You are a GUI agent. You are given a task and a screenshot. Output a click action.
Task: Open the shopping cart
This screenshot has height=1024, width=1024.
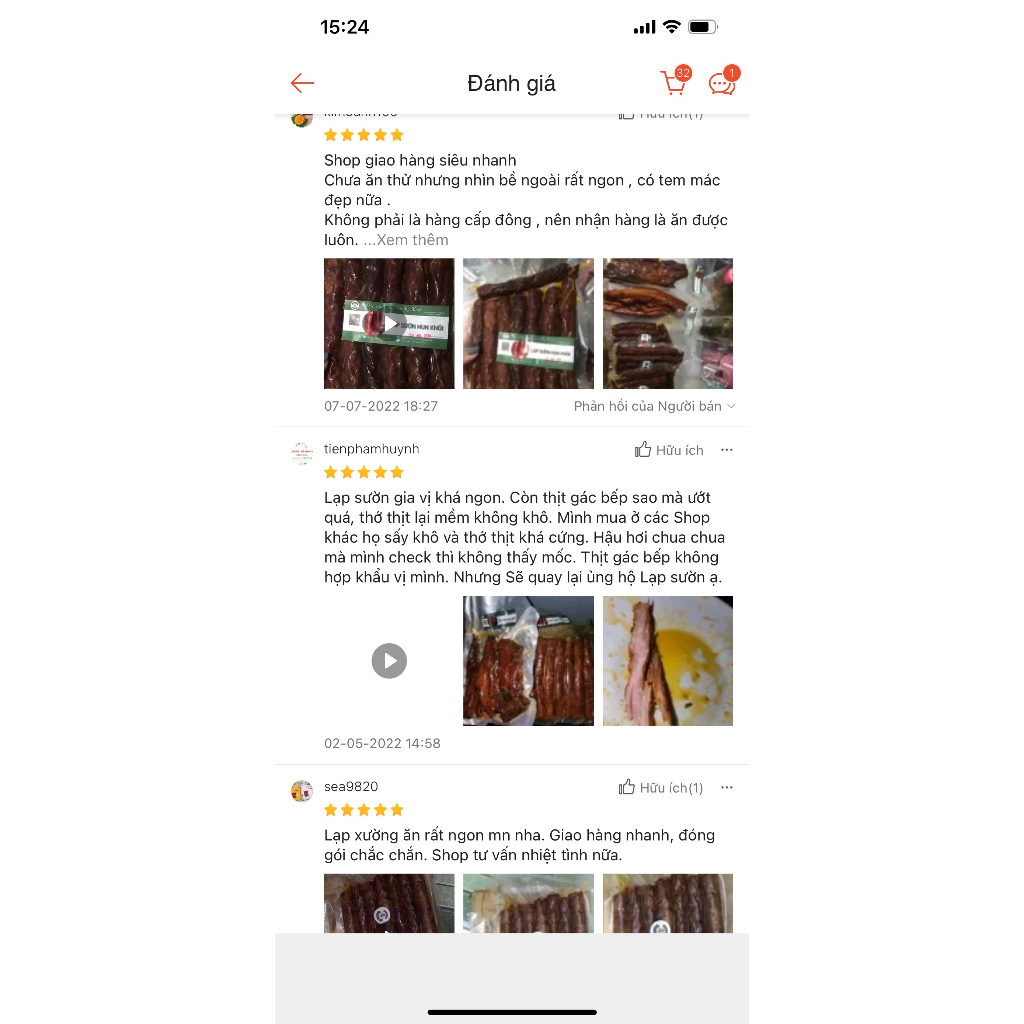point(675,83)
